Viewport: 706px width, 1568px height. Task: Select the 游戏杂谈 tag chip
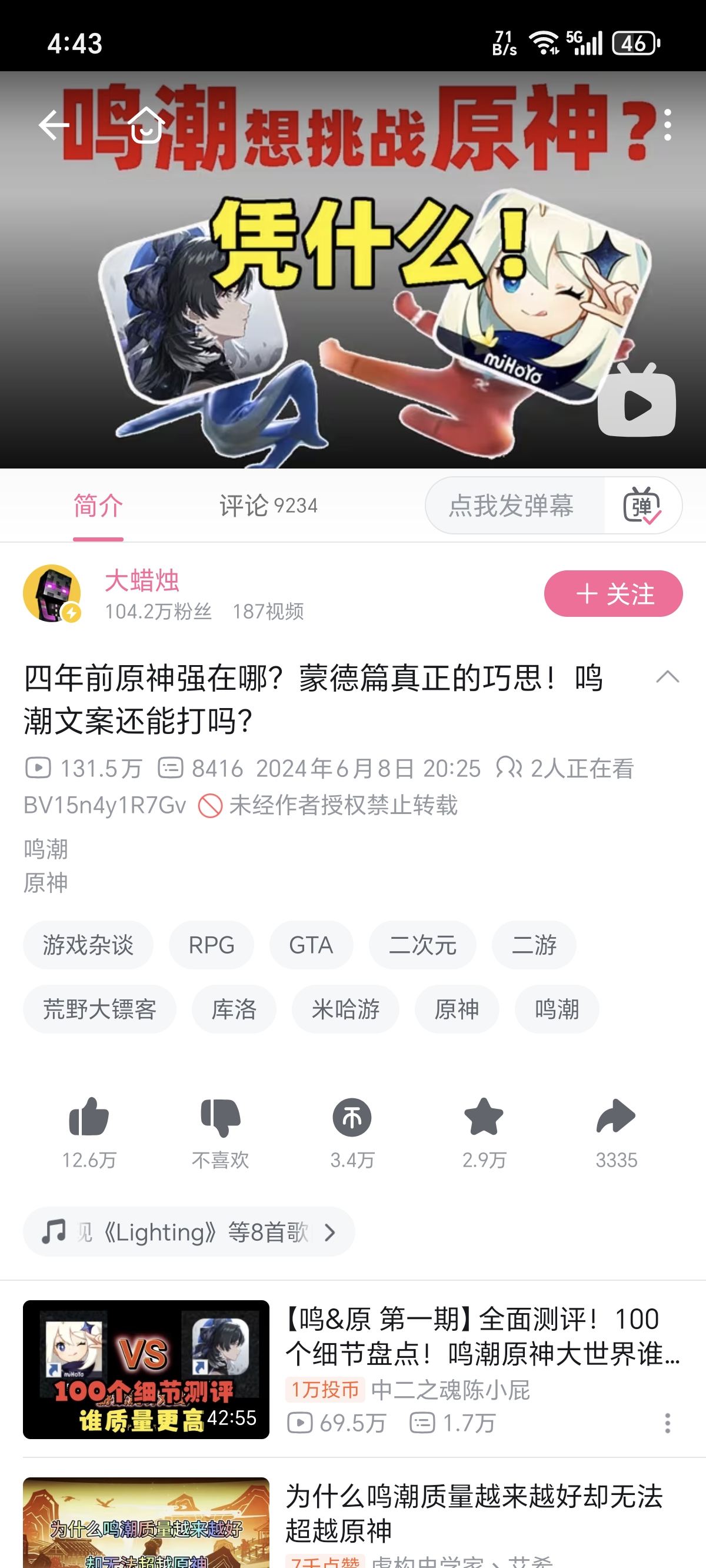(88, 945)
